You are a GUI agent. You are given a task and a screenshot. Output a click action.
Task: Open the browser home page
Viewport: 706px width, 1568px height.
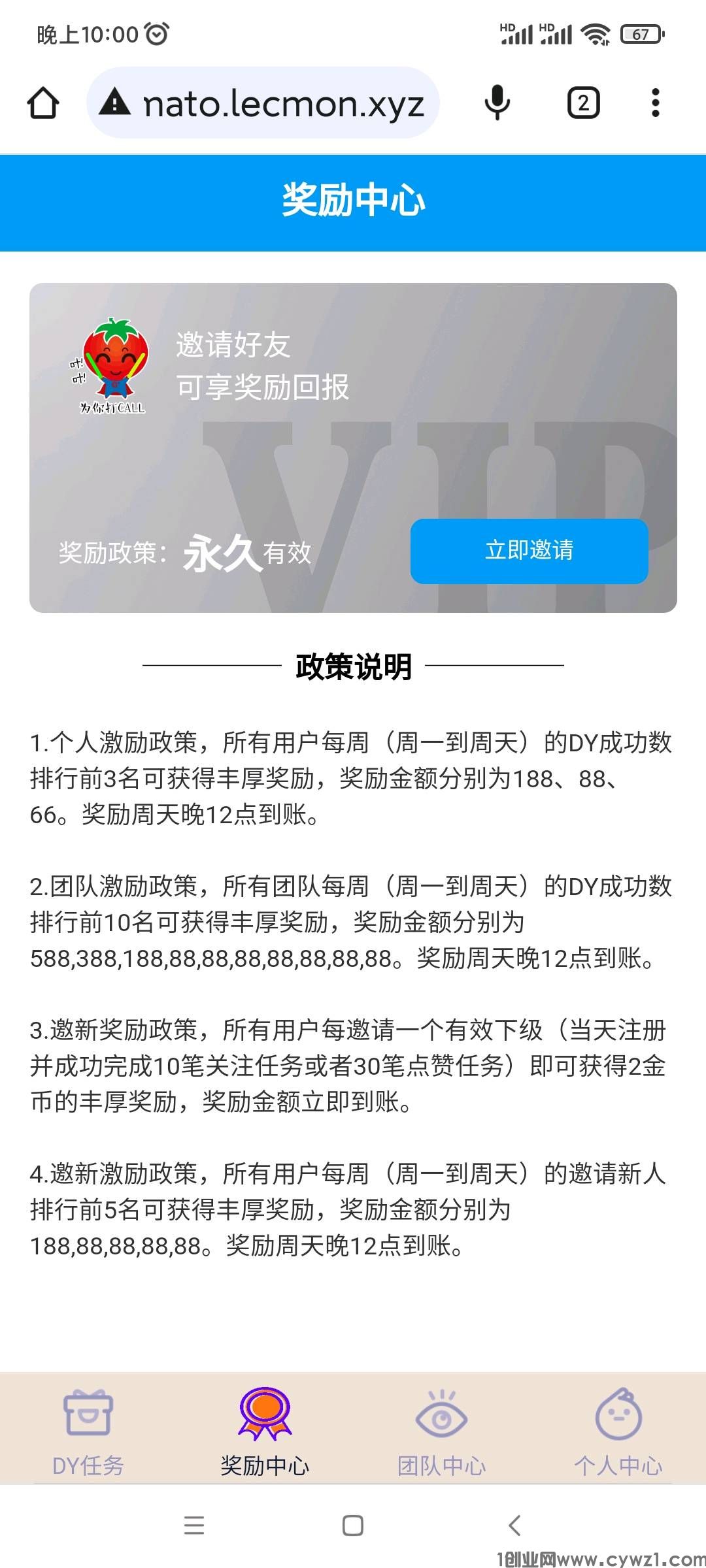43,103
